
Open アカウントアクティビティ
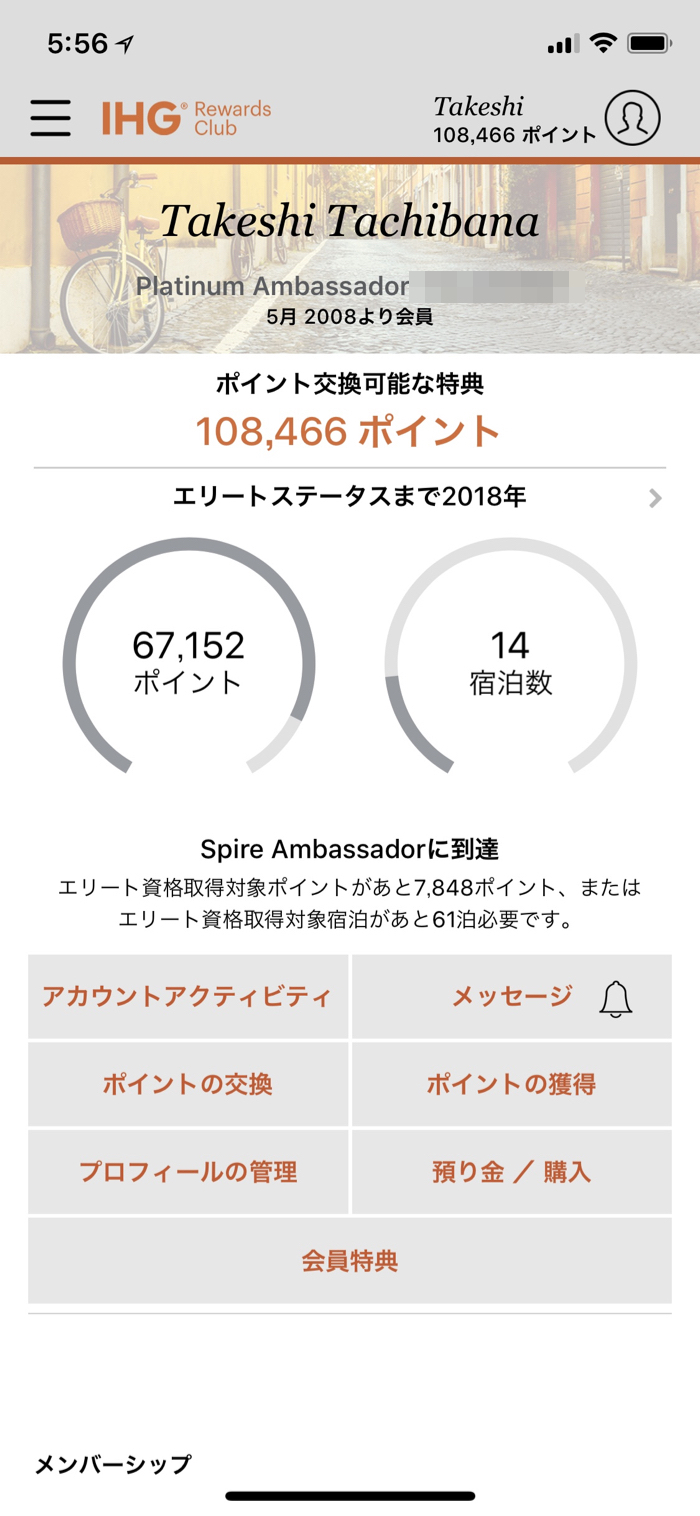188,996
